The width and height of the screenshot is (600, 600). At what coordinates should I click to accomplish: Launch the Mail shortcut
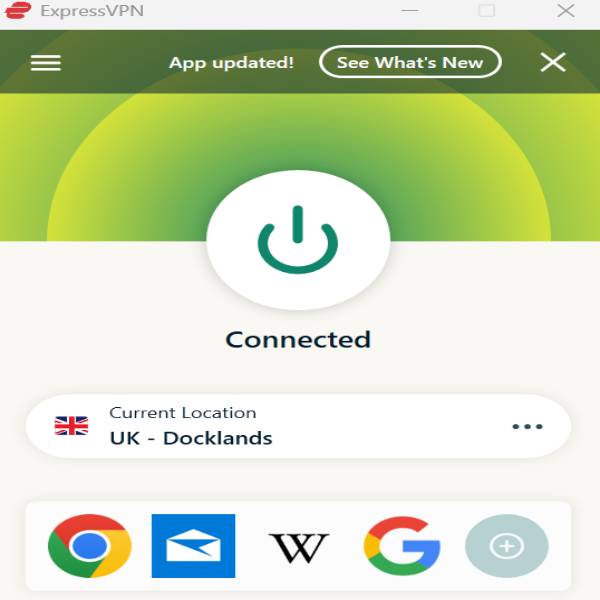[193, 546]
